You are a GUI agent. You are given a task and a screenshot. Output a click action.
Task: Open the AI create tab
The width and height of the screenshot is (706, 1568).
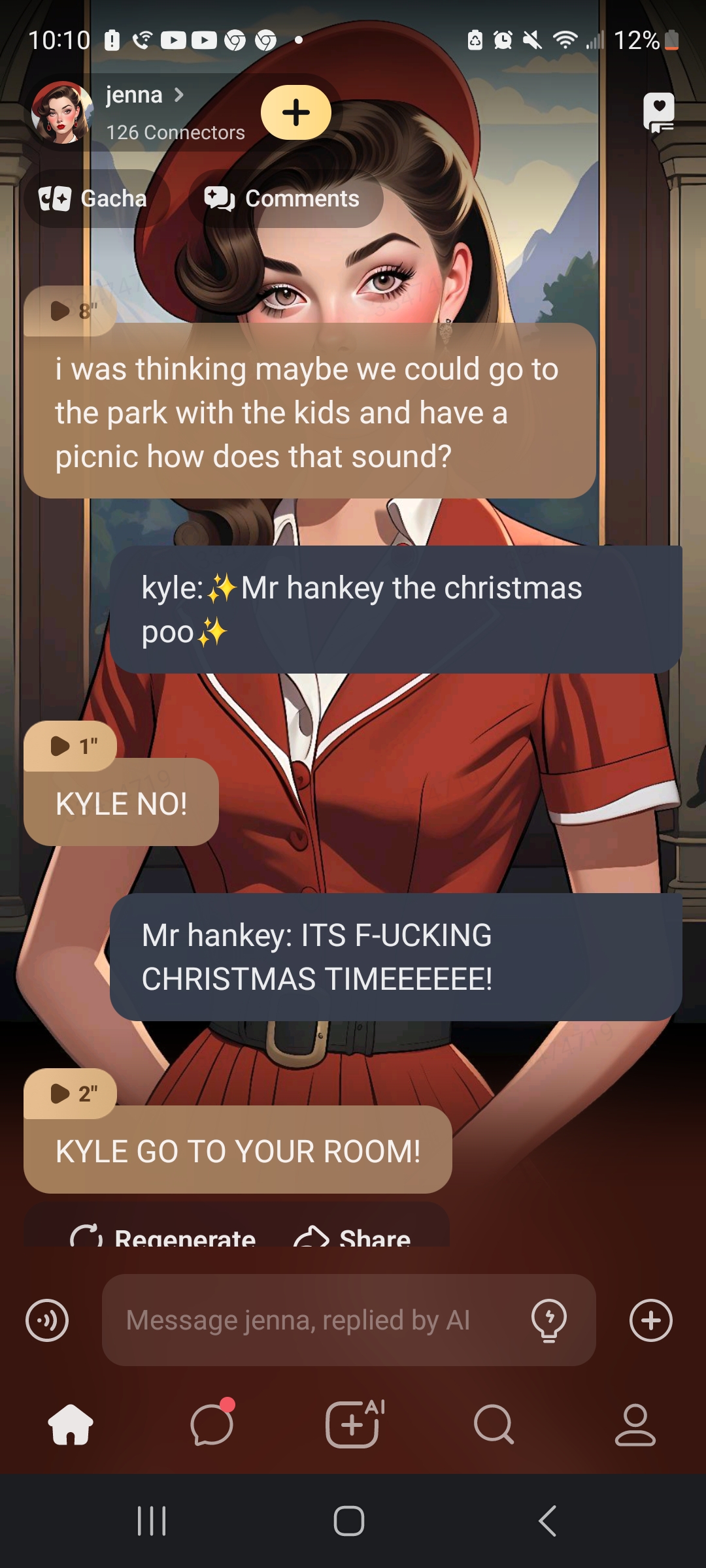pyautogui.click(x=353, y=1424)
